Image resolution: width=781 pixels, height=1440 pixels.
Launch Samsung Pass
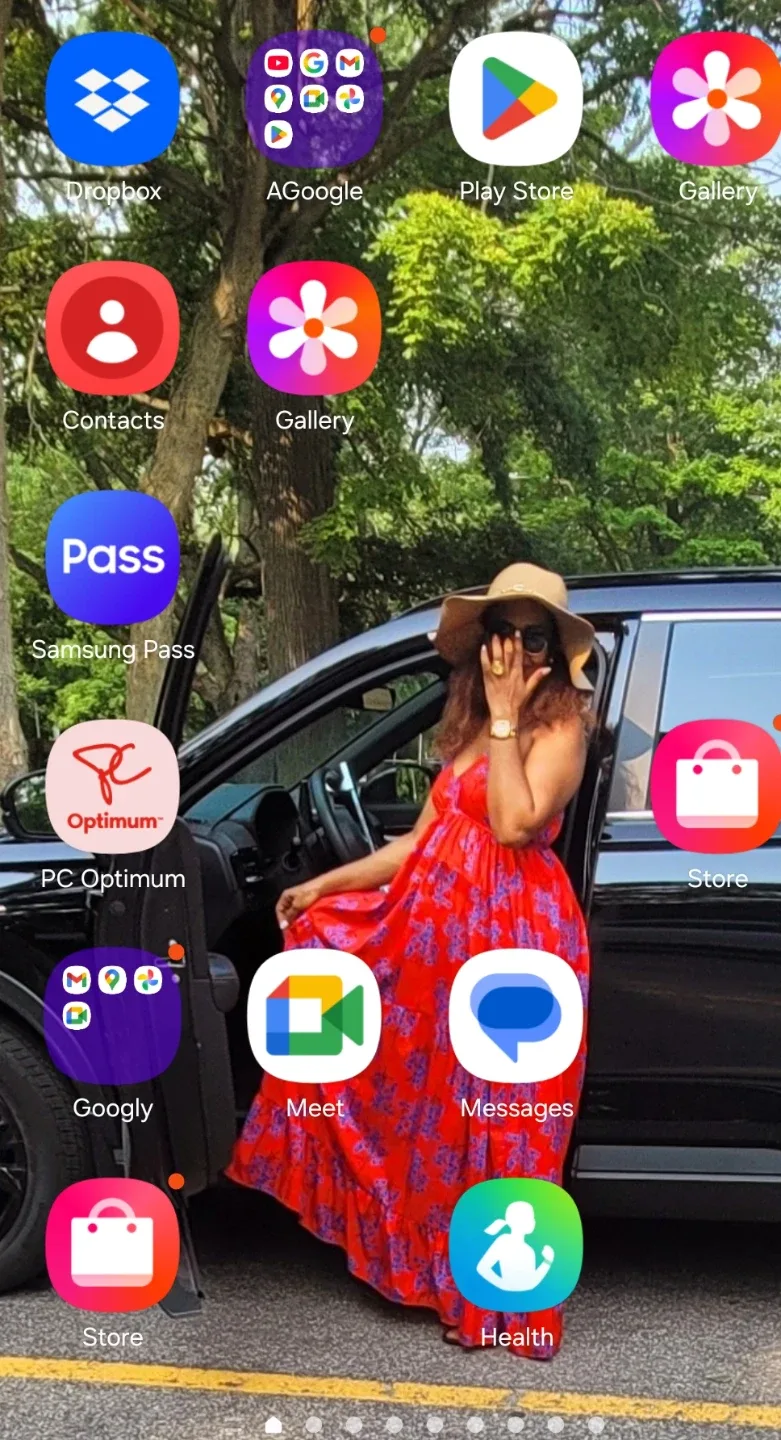coord(112,557)
